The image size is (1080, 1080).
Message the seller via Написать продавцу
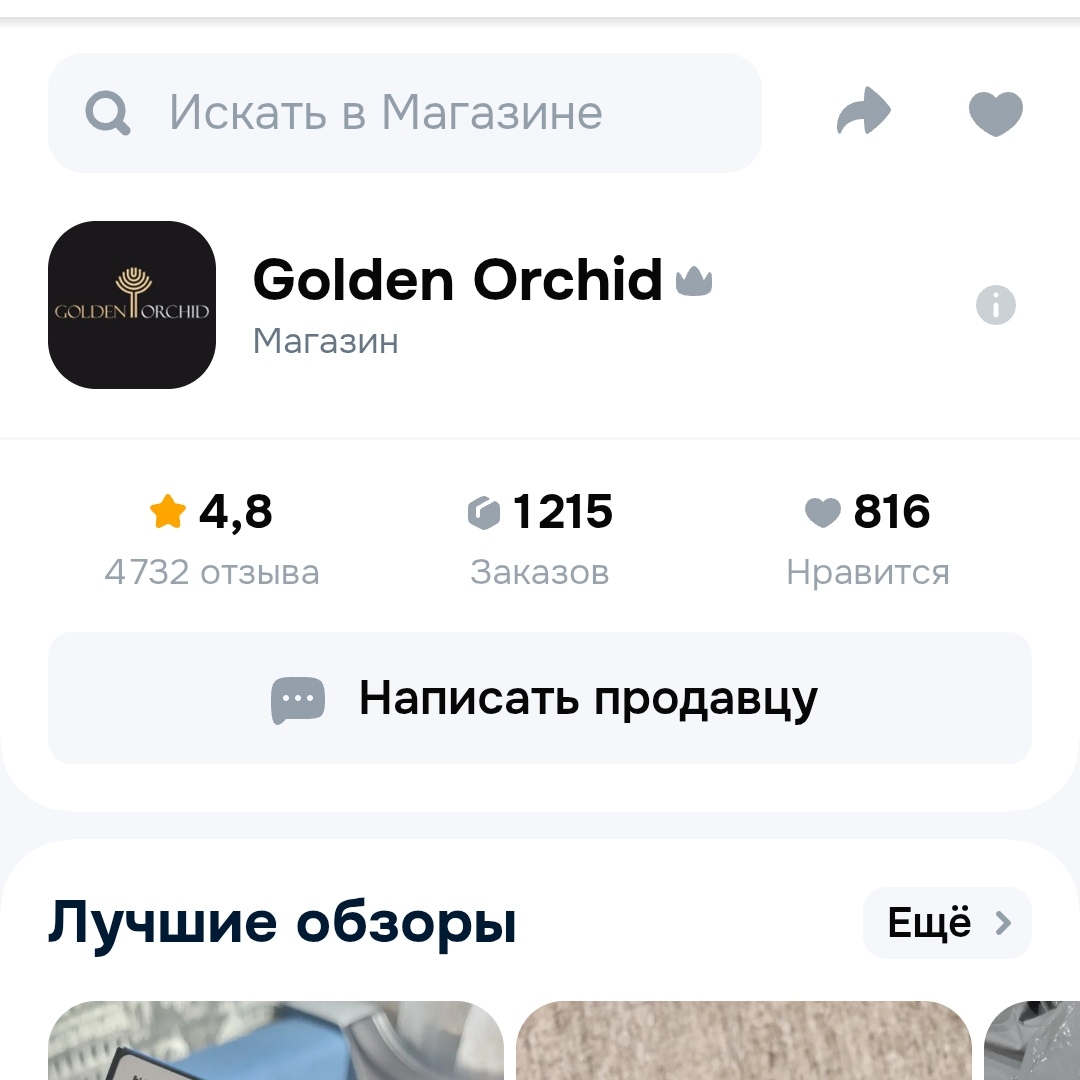click(540, 698)
